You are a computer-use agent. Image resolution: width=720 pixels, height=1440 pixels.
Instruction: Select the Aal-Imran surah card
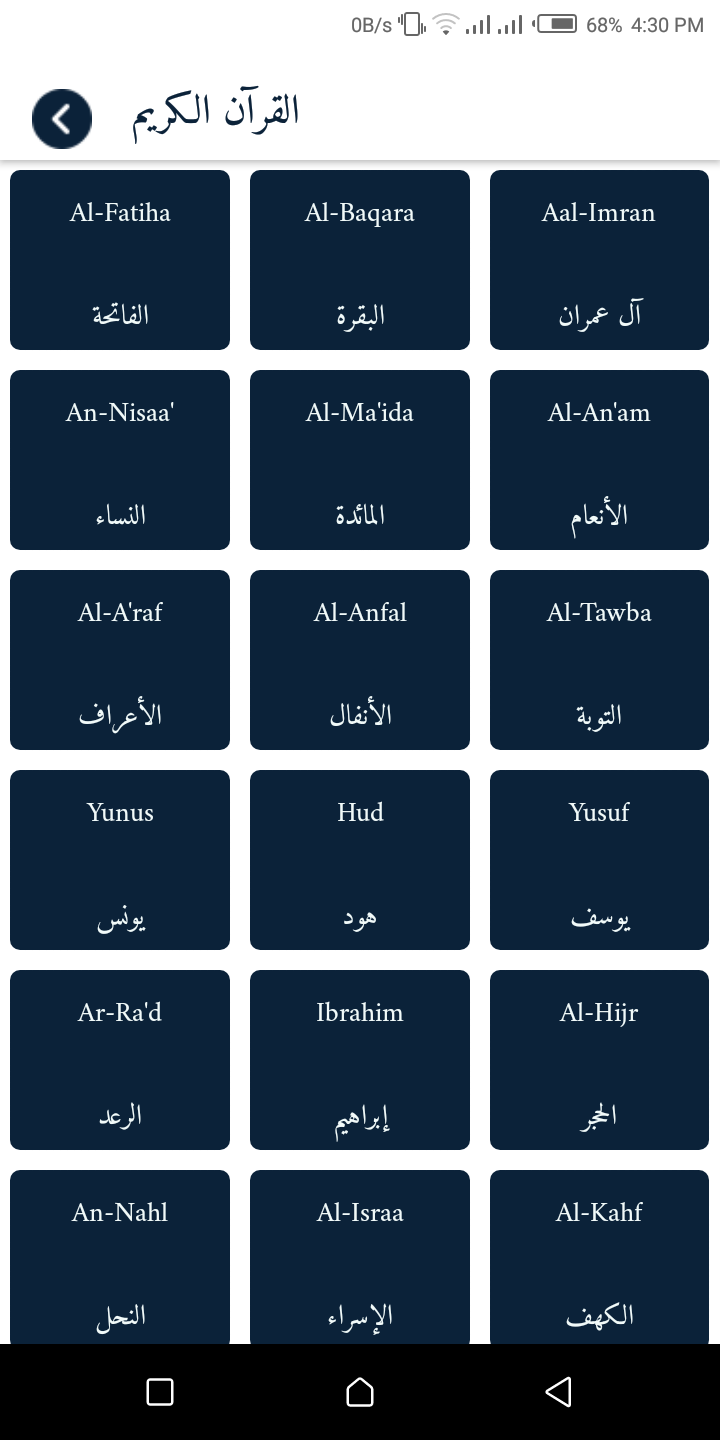(x=599, y=260)
